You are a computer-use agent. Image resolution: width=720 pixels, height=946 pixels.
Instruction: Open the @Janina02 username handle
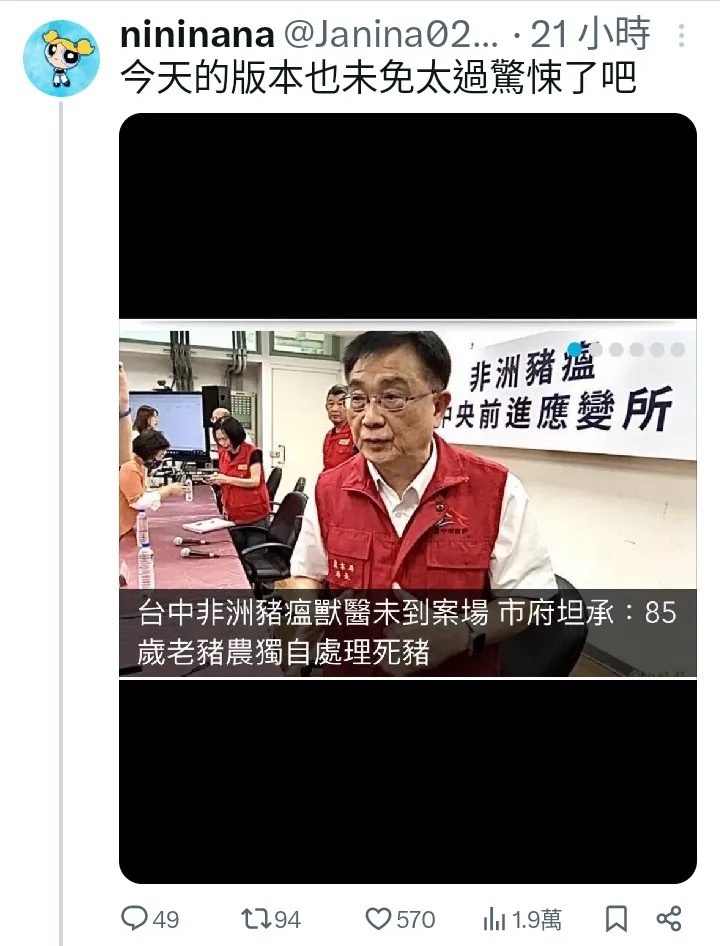(x=391, y=36)
